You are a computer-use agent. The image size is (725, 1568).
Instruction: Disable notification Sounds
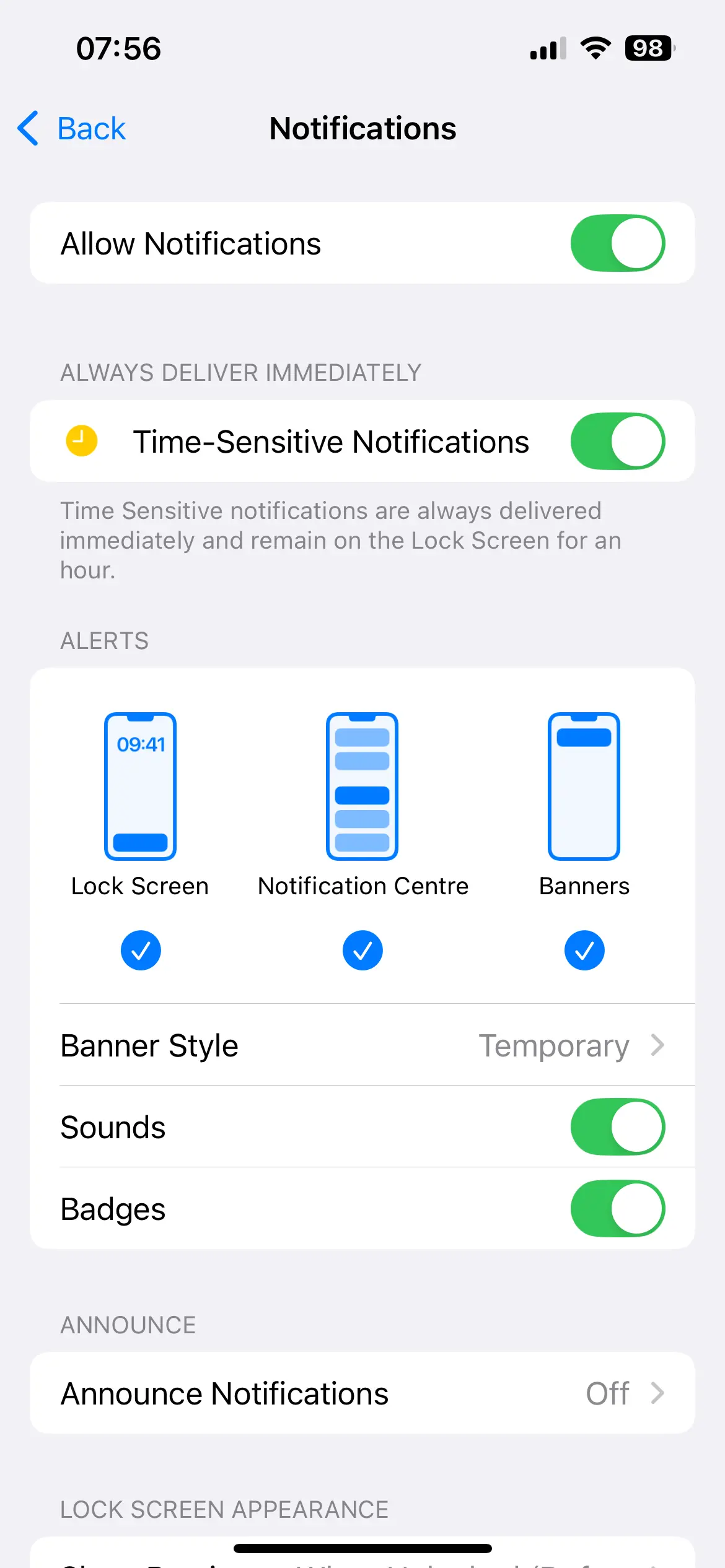617,1127
